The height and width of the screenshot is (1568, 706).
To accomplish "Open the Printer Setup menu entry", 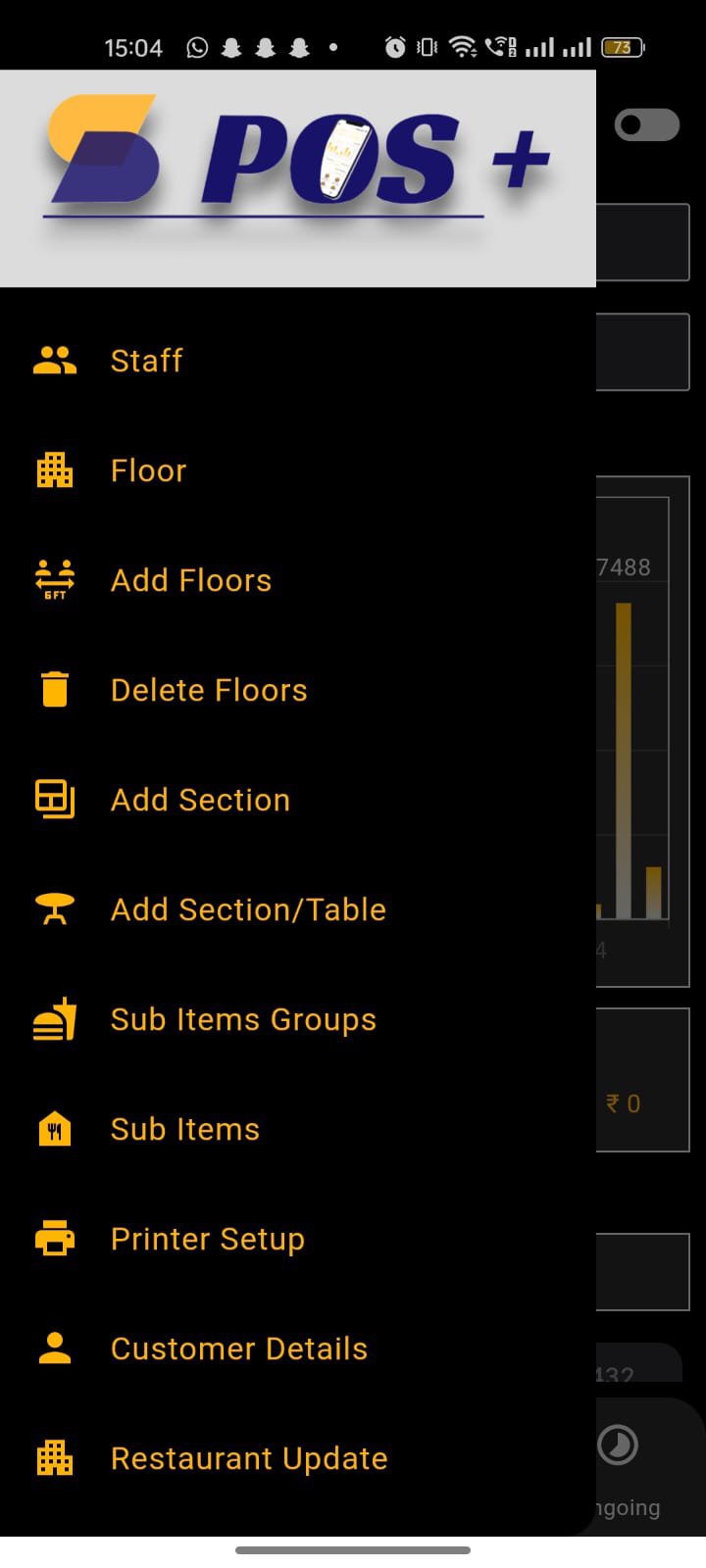I will pyautogui.click(x=207, y=1238).
